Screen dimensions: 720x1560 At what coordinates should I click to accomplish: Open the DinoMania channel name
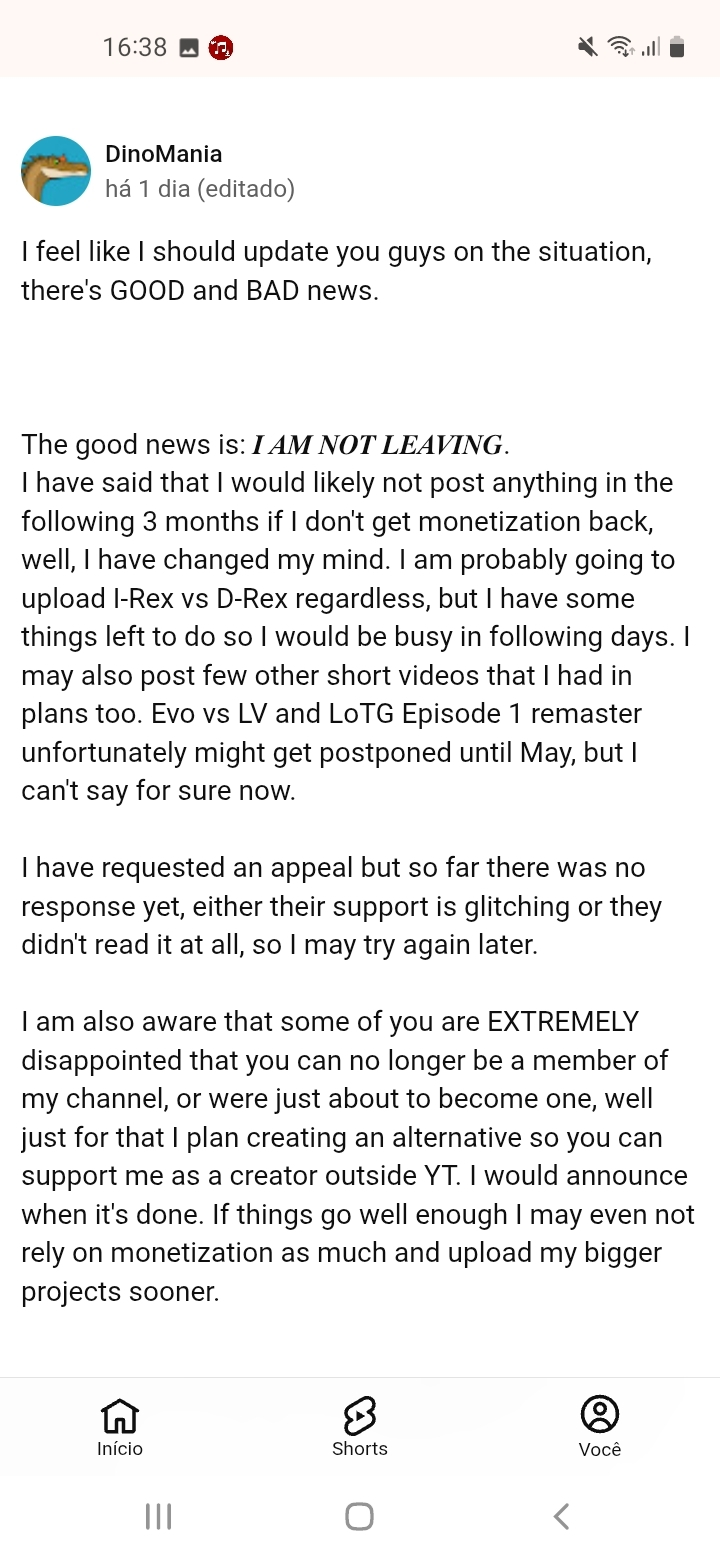(163, 154)
